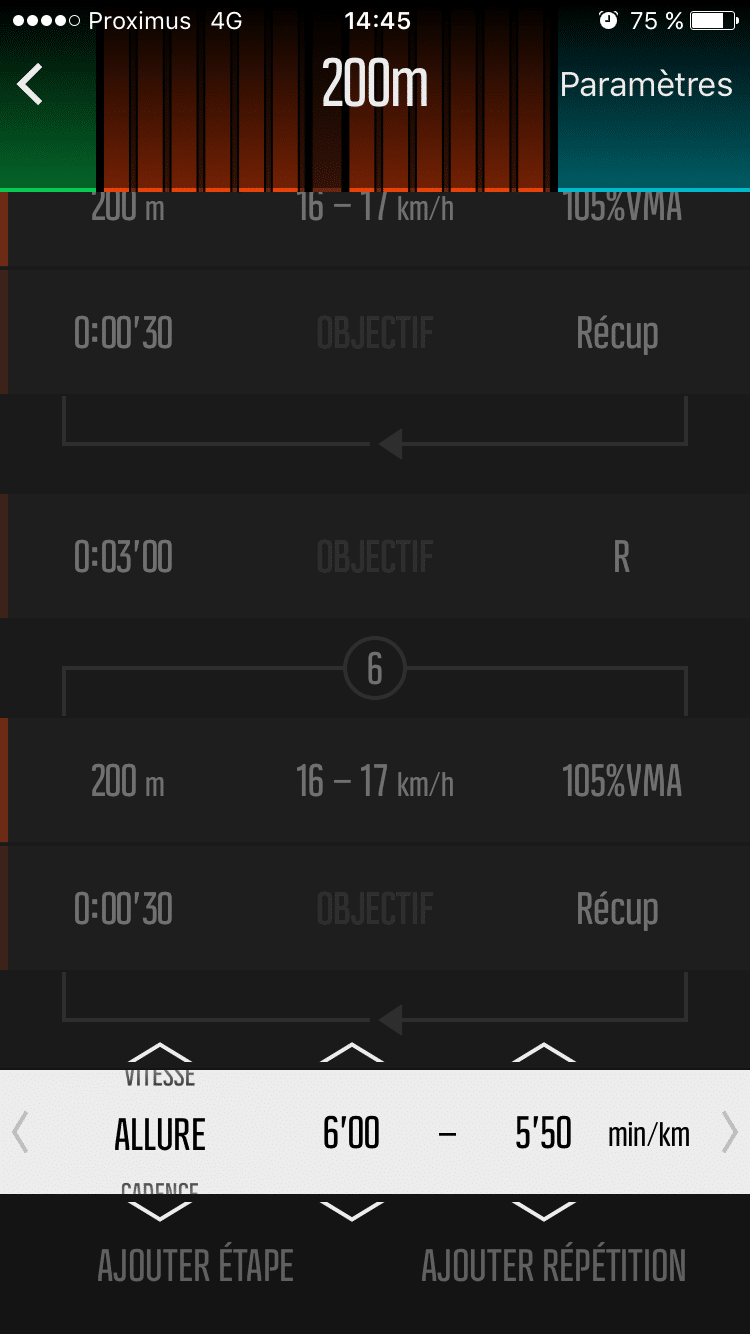750x1334 pixels.
Task: Add a repetition with Ajouter Répétition
Action: click(553, 1266)
